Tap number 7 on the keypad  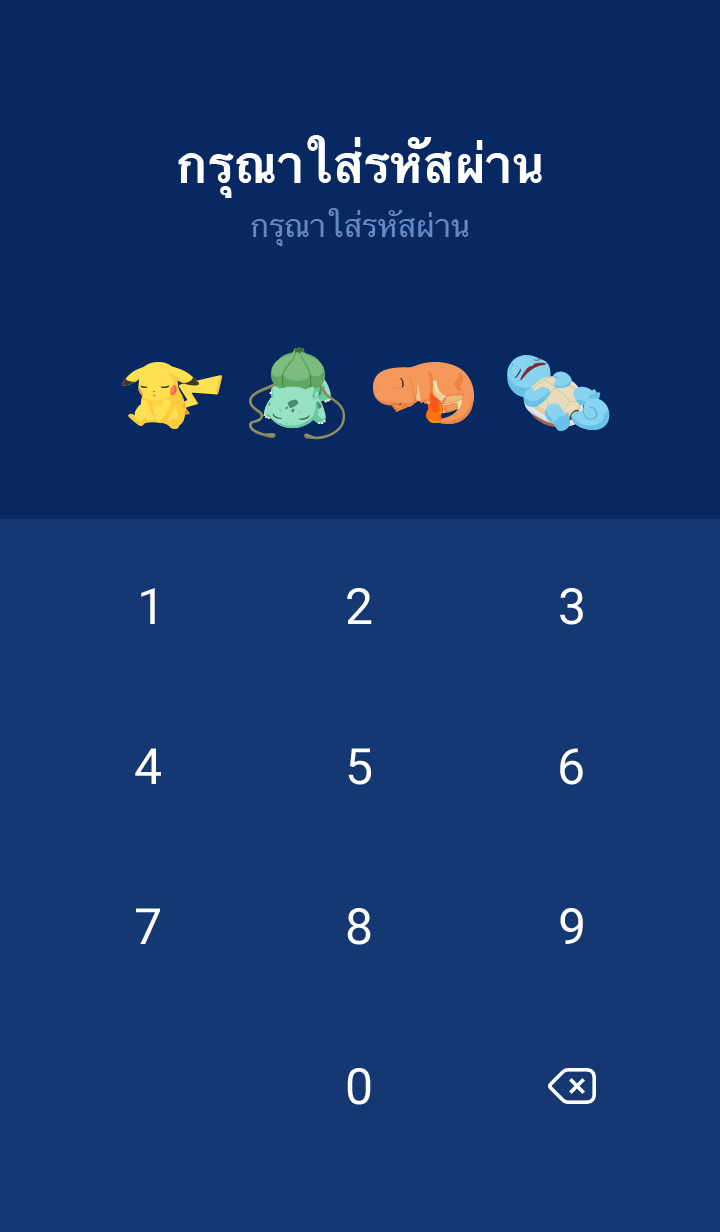[148, 927]
